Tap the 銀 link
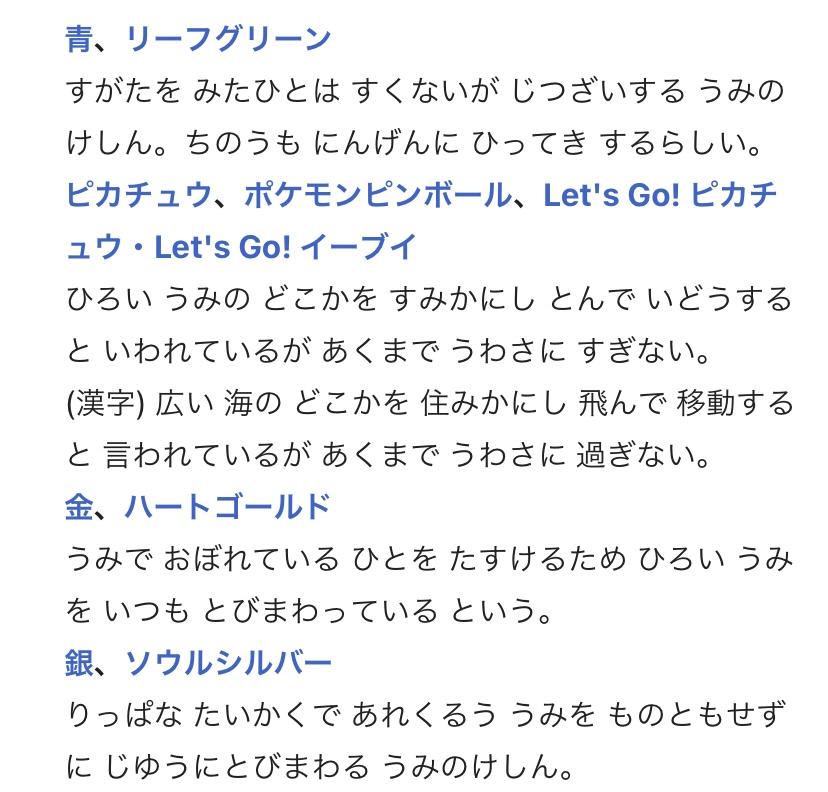This screenshot has width=828, height=792. click(79, 663)
